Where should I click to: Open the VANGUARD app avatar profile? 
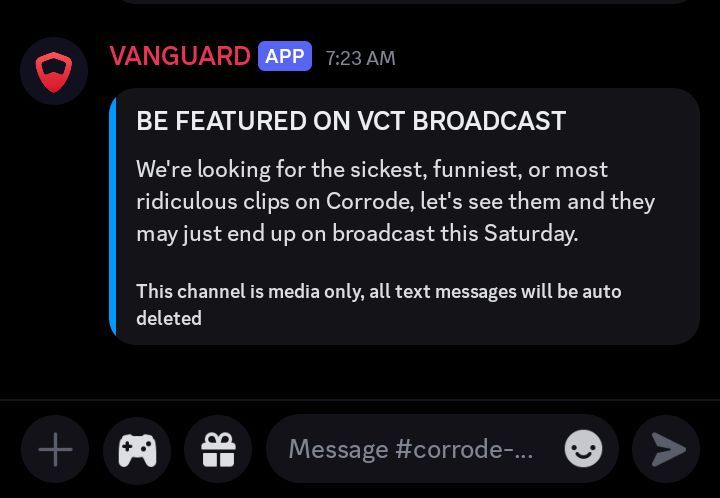coord(54,71)
